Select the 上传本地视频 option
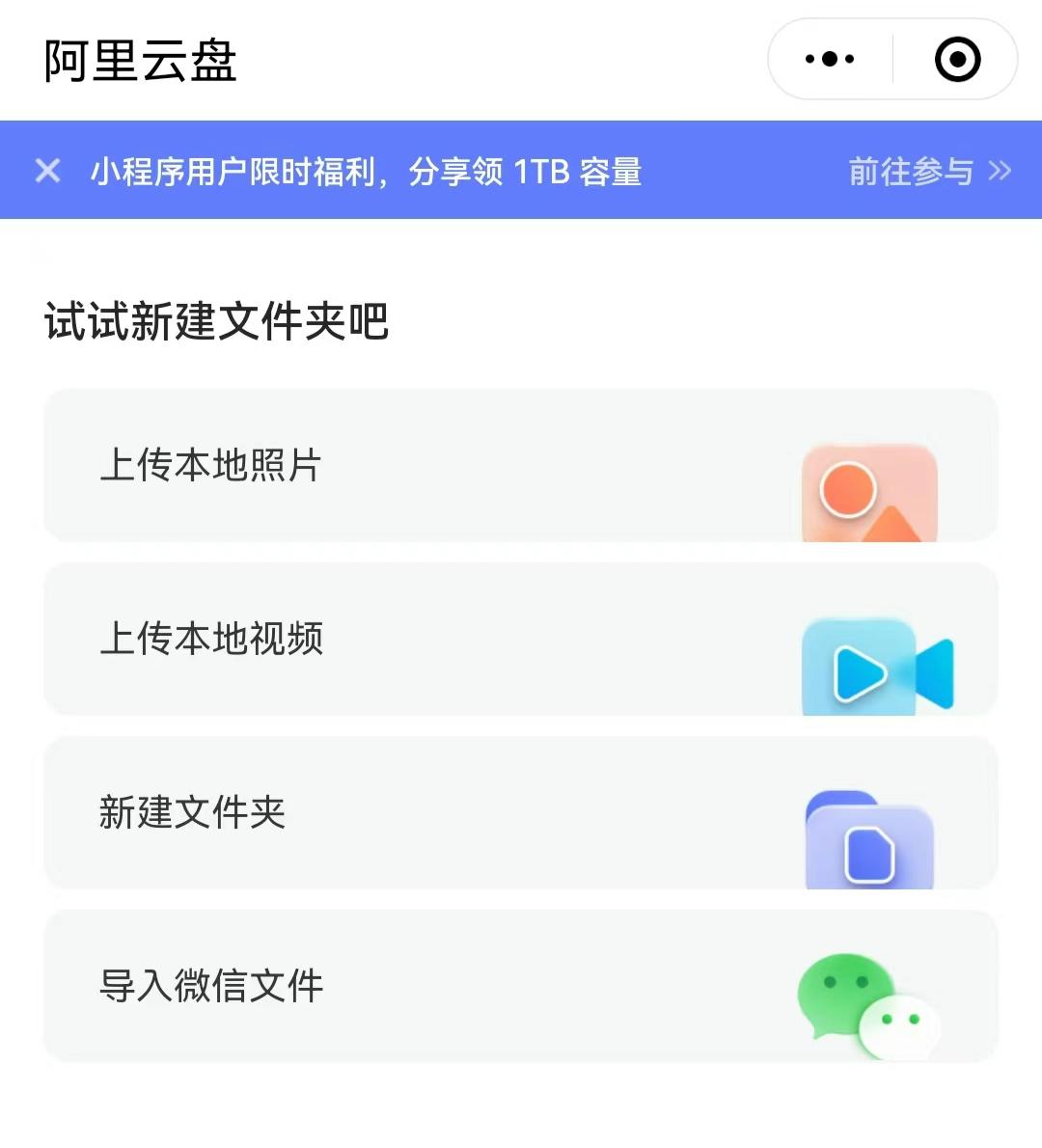Image resolution: width=1042 pixels, height=1148 pixels. [213, 640]
